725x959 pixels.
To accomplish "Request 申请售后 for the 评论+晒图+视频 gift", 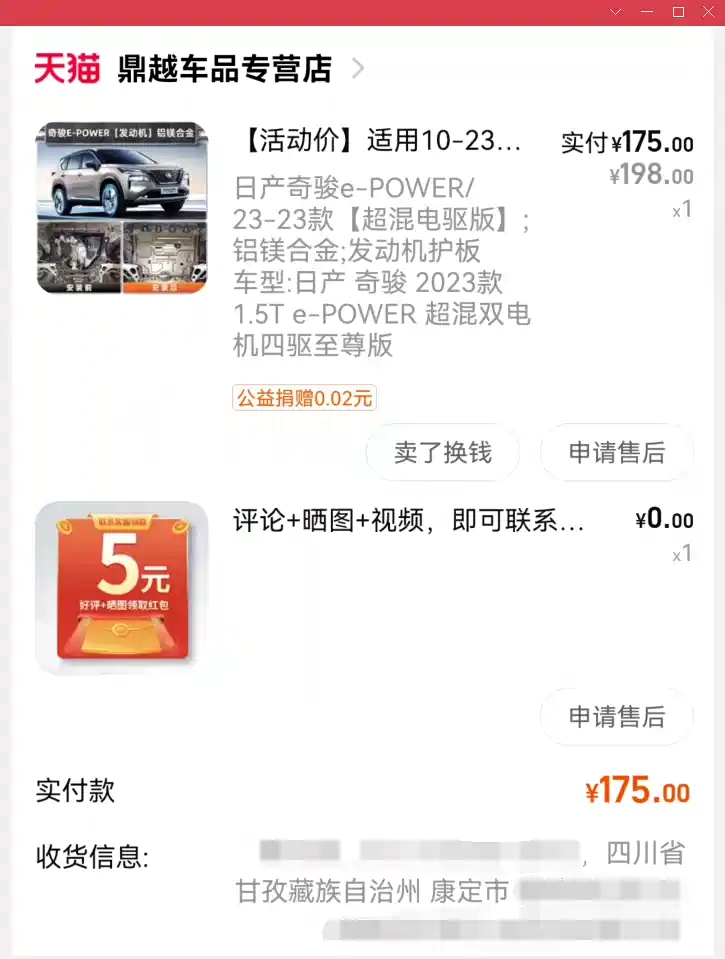I will click(x=616, y=716).
